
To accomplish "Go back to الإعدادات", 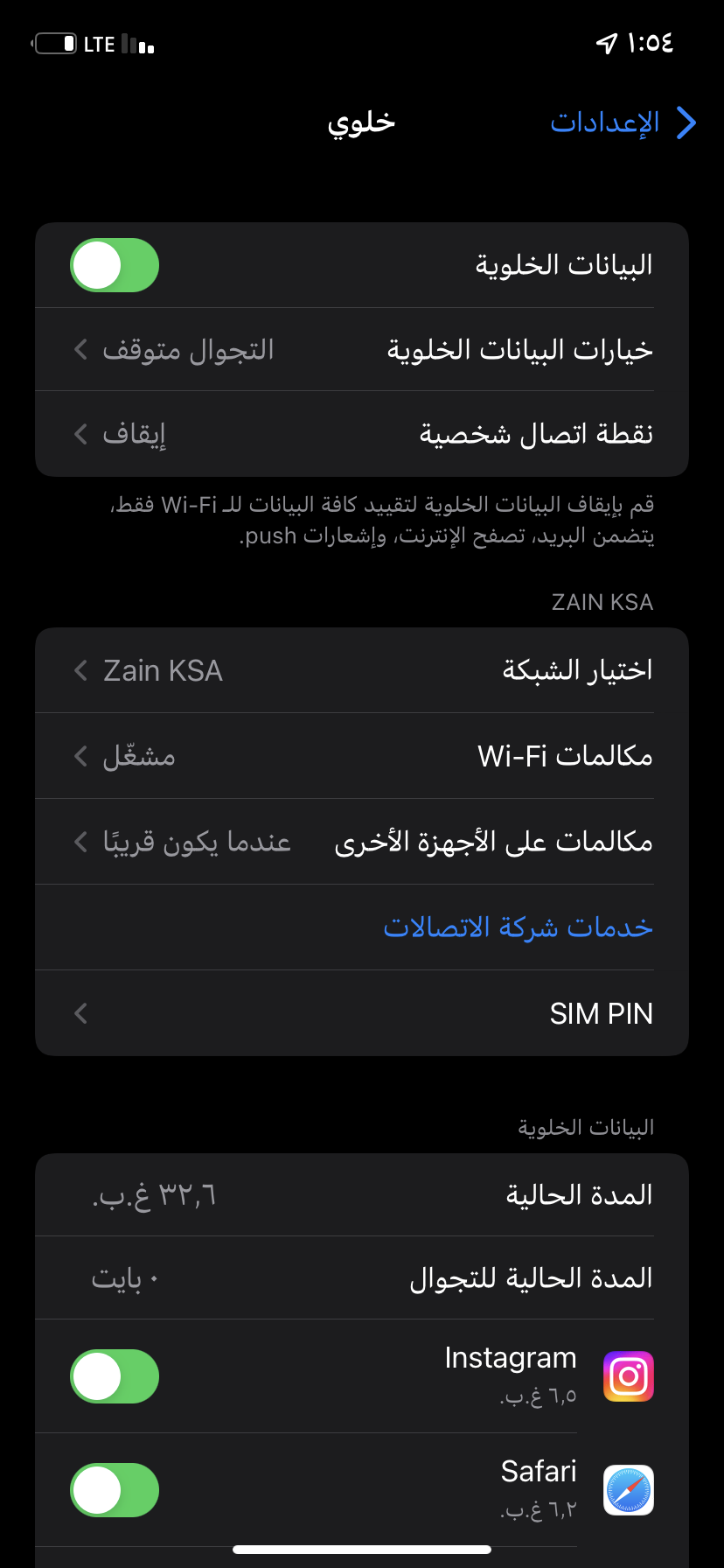I will [623, 123].
